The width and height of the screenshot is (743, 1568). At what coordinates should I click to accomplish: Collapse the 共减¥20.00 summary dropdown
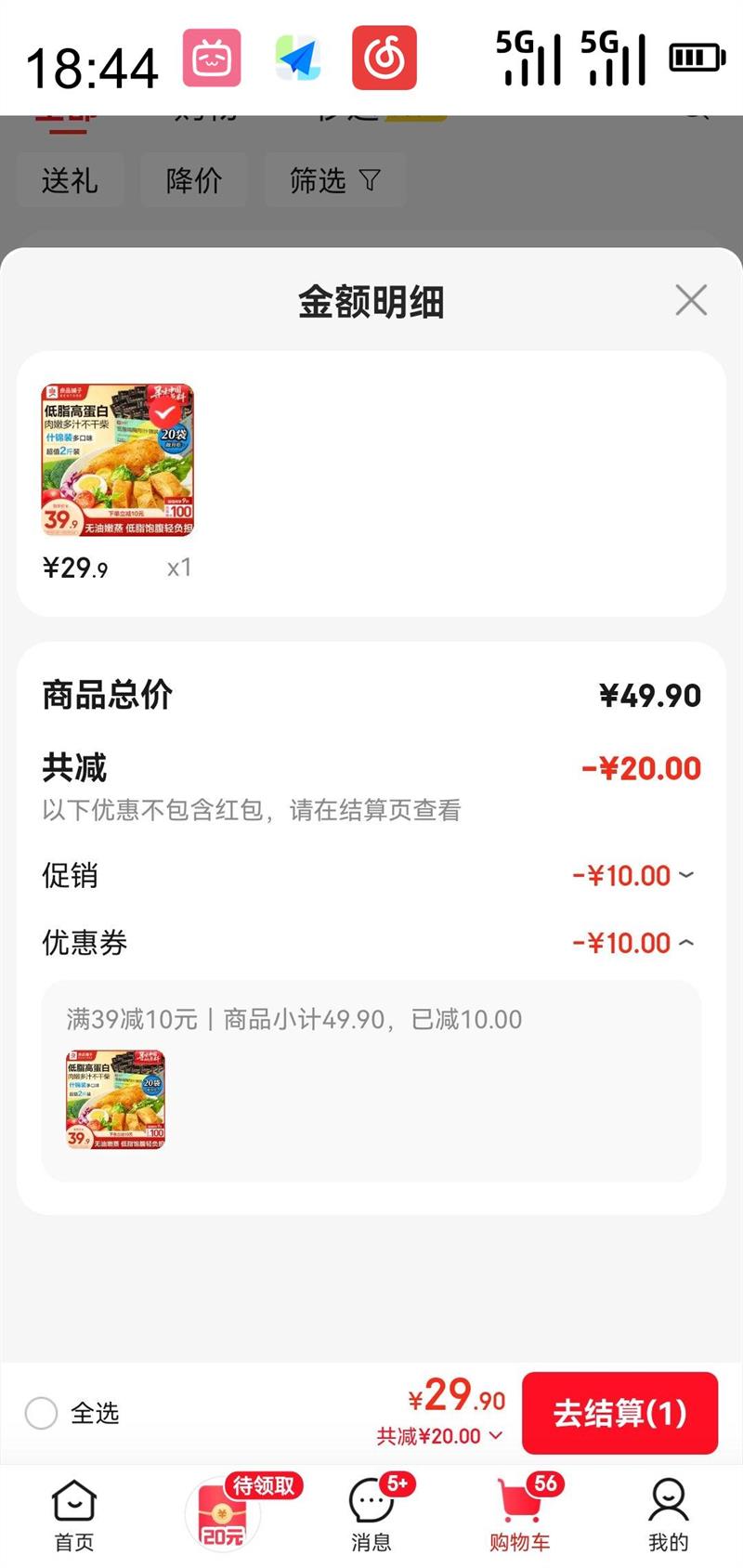point(440,1436)
